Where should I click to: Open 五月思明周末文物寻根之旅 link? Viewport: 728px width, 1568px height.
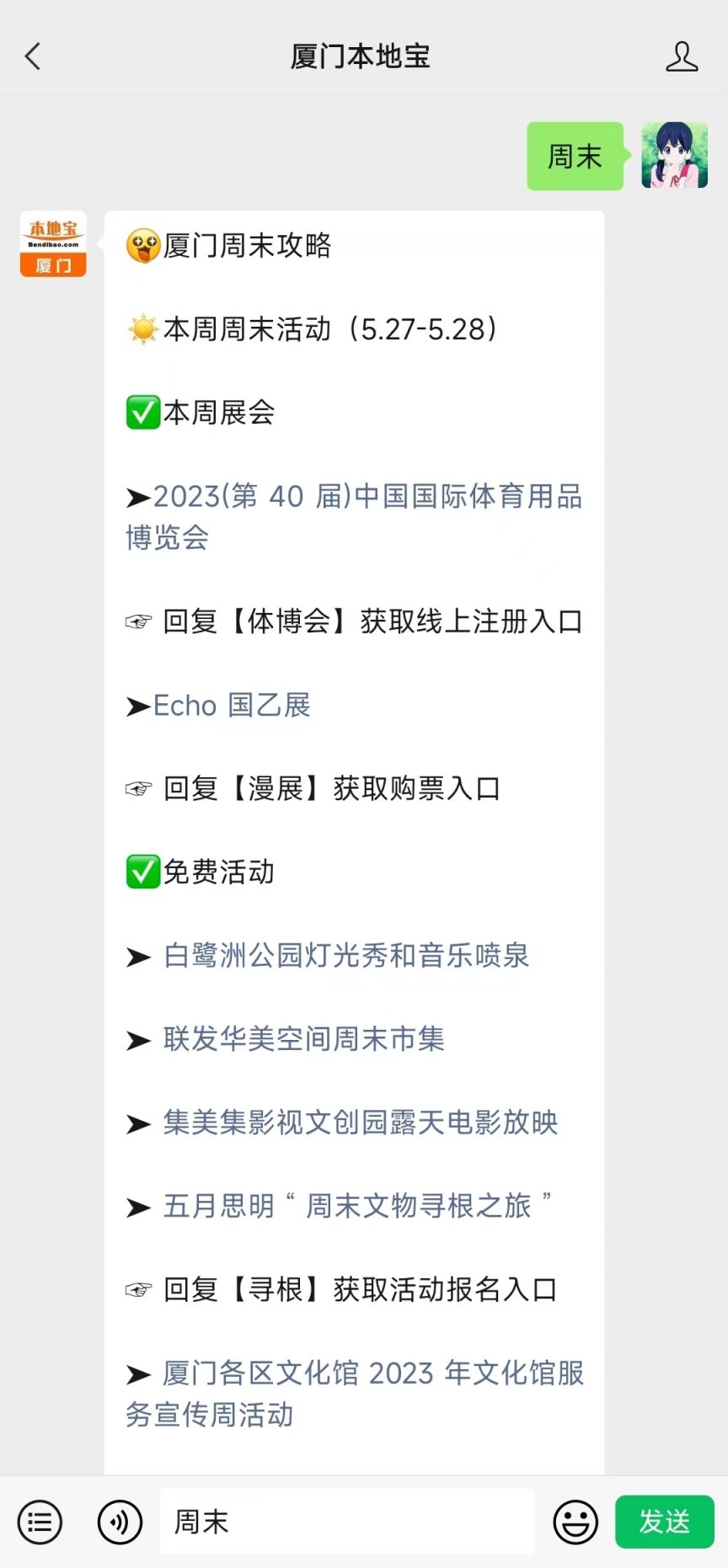click(x=357, y=1206)
